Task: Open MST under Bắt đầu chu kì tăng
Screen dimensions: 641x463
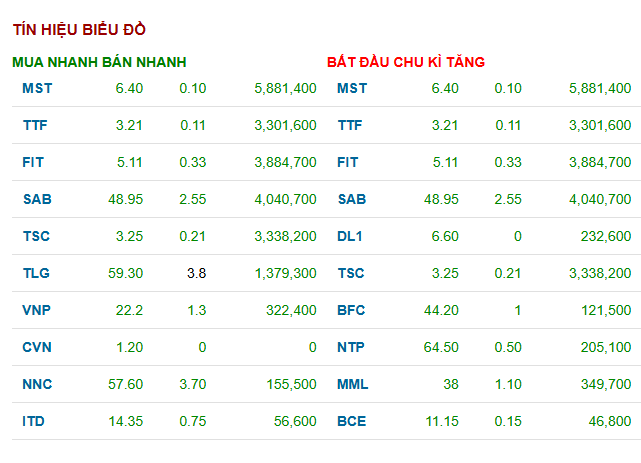Action: [x=352, y=88]
